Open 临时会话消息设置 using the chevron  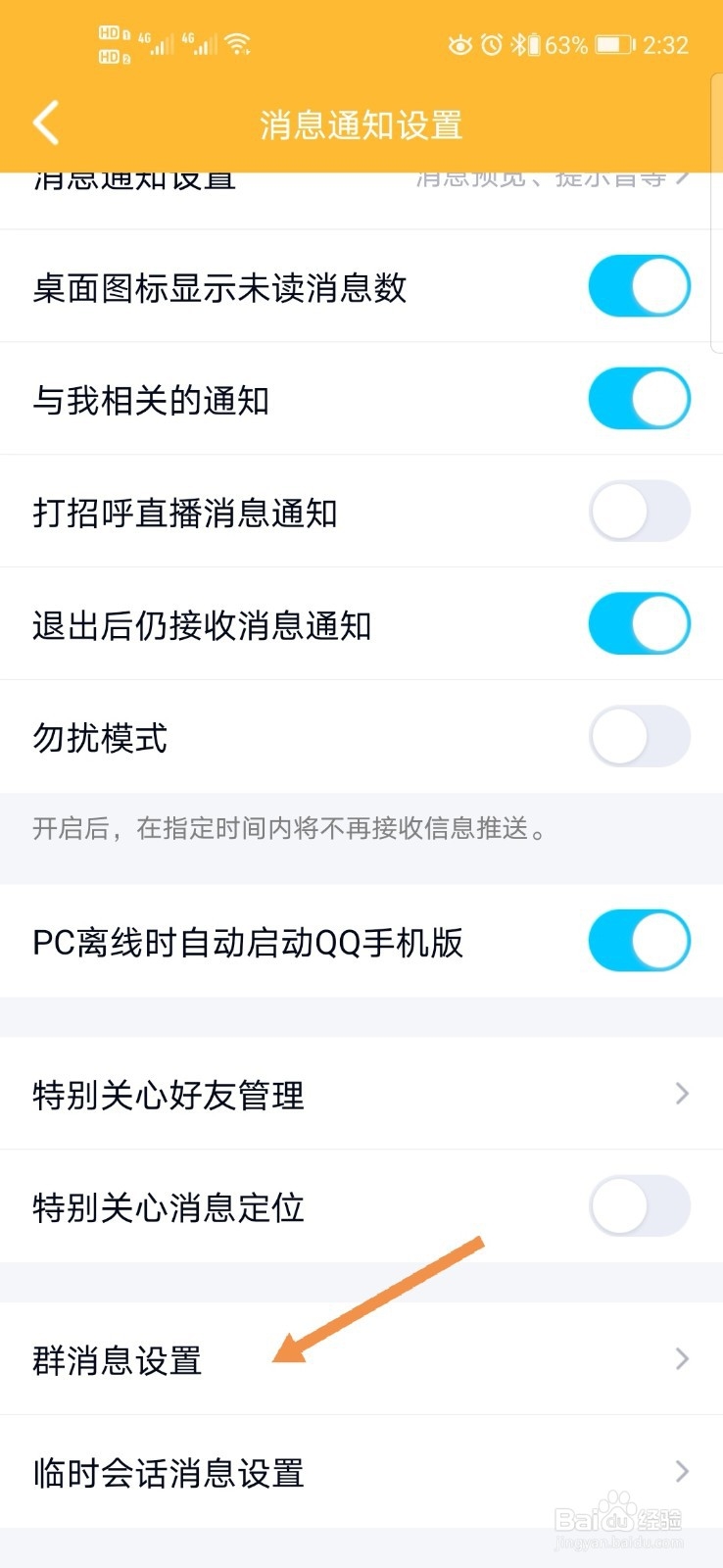click(x=683, y=1472)
